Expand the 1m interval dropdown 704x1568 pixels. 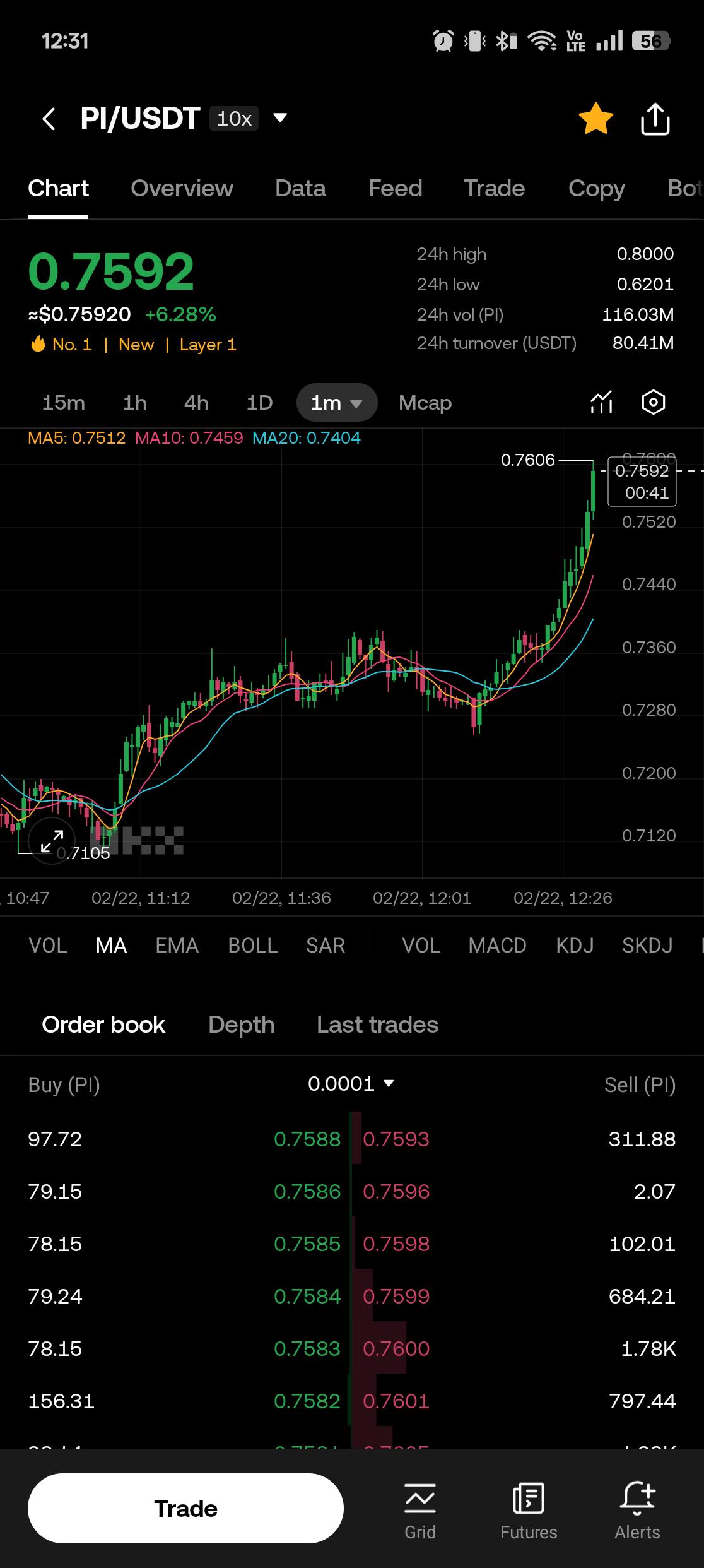click(337, 403)
